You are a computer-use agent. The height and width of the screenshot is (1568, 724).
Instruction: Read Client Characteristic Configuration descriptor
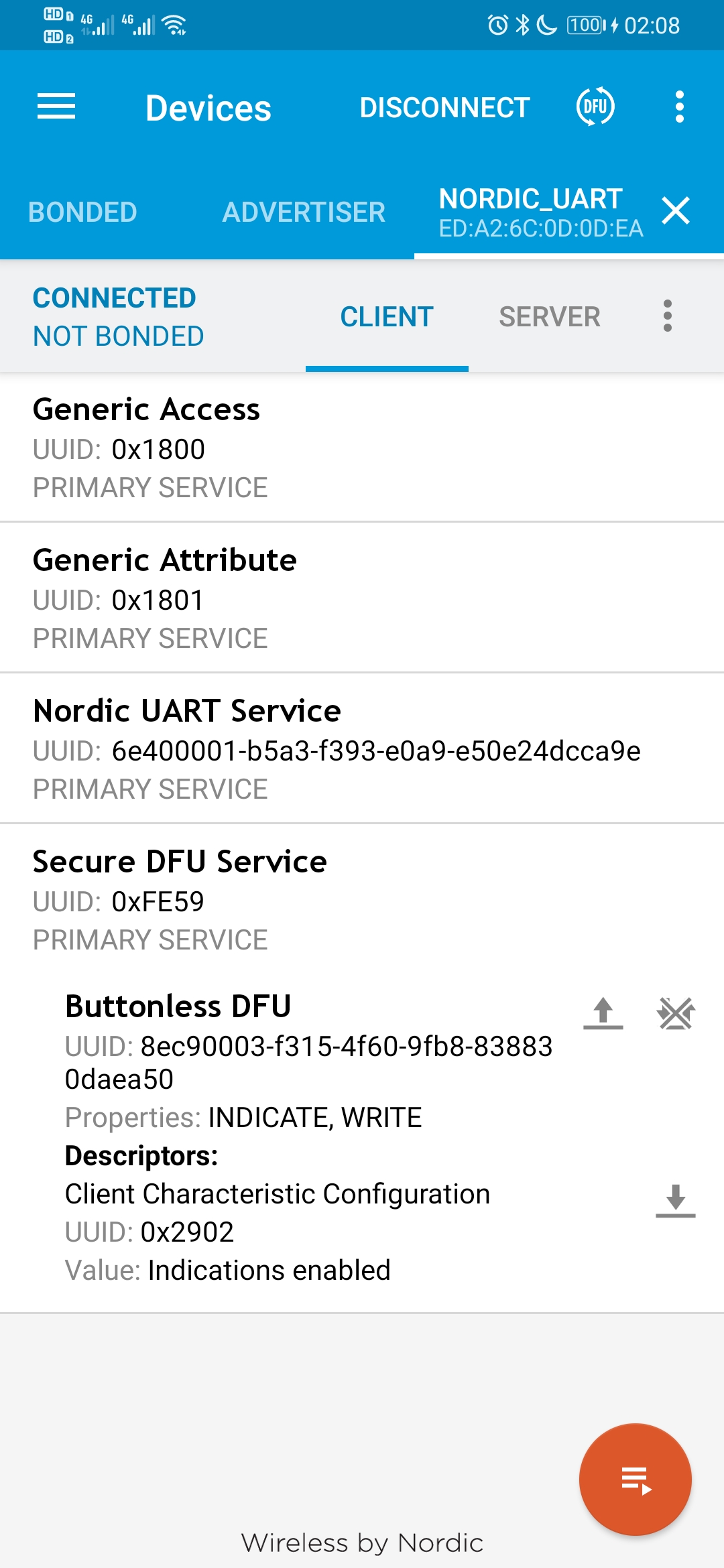click(675, 1200)
